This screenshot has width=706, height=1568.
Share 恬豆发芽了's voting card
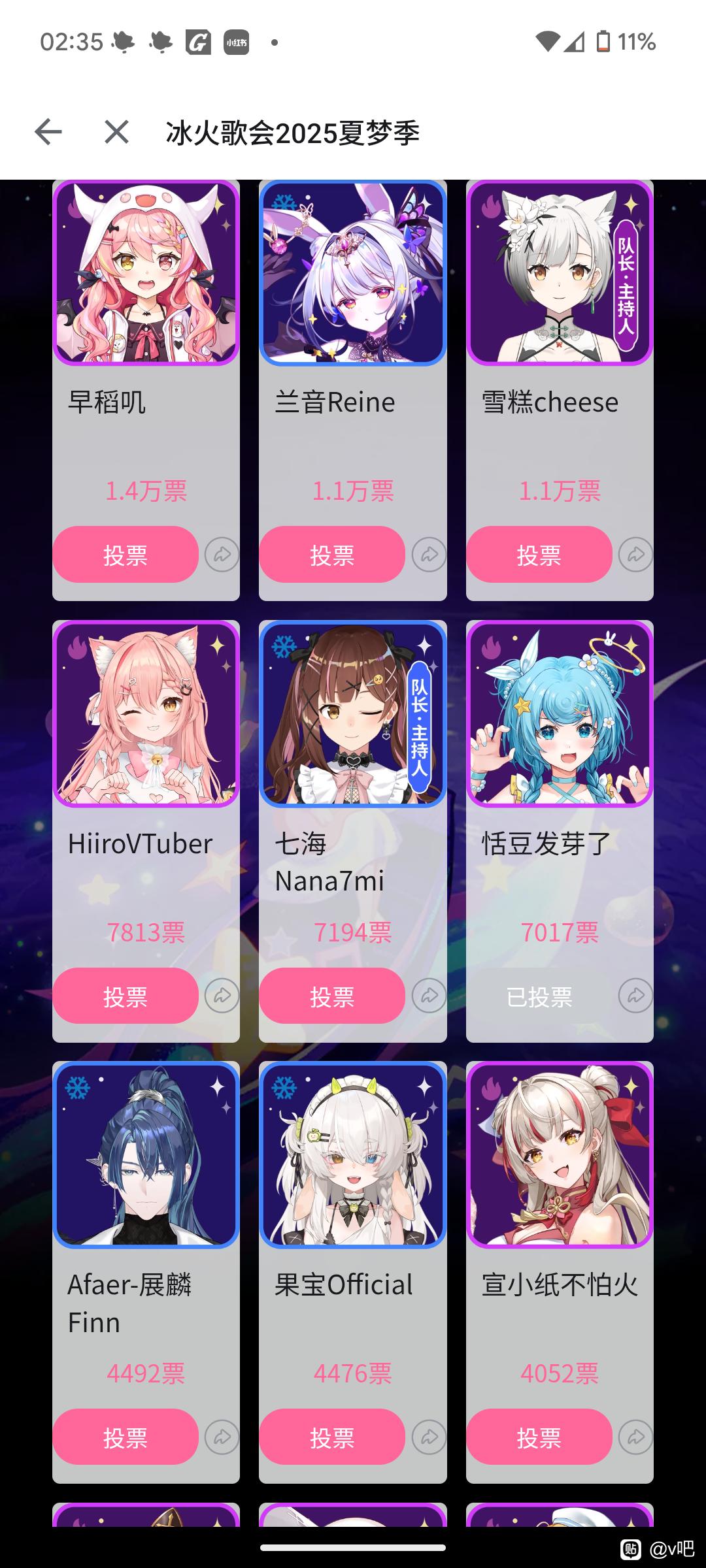(x=635, y=996)
